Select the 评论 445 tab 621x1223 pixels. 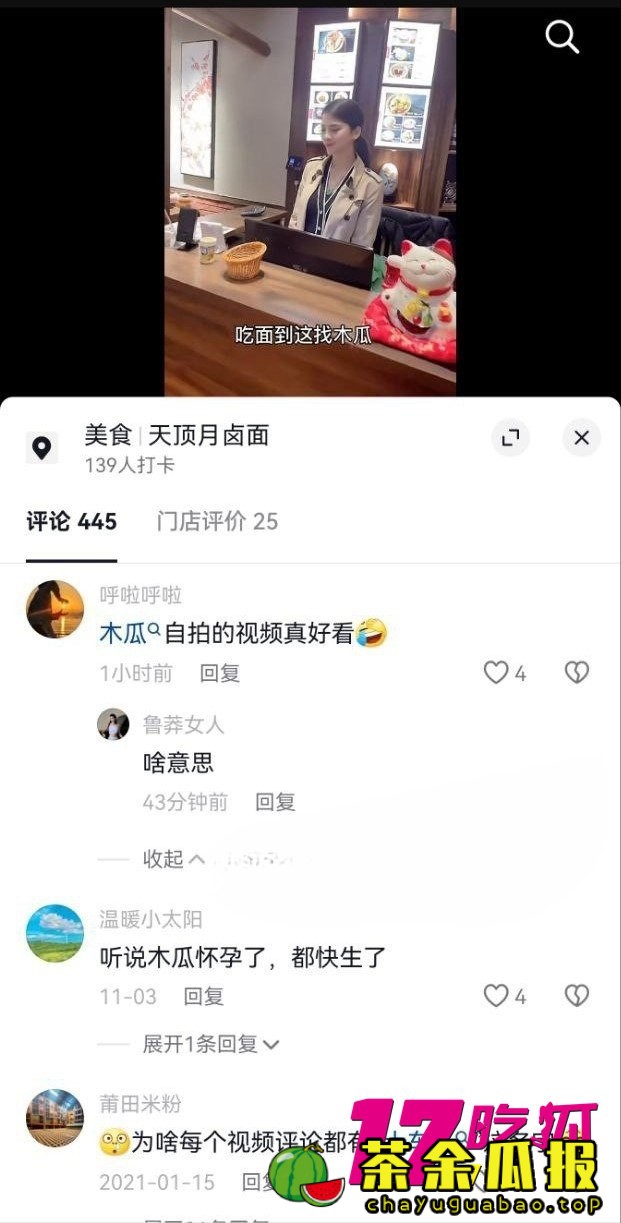71,521
